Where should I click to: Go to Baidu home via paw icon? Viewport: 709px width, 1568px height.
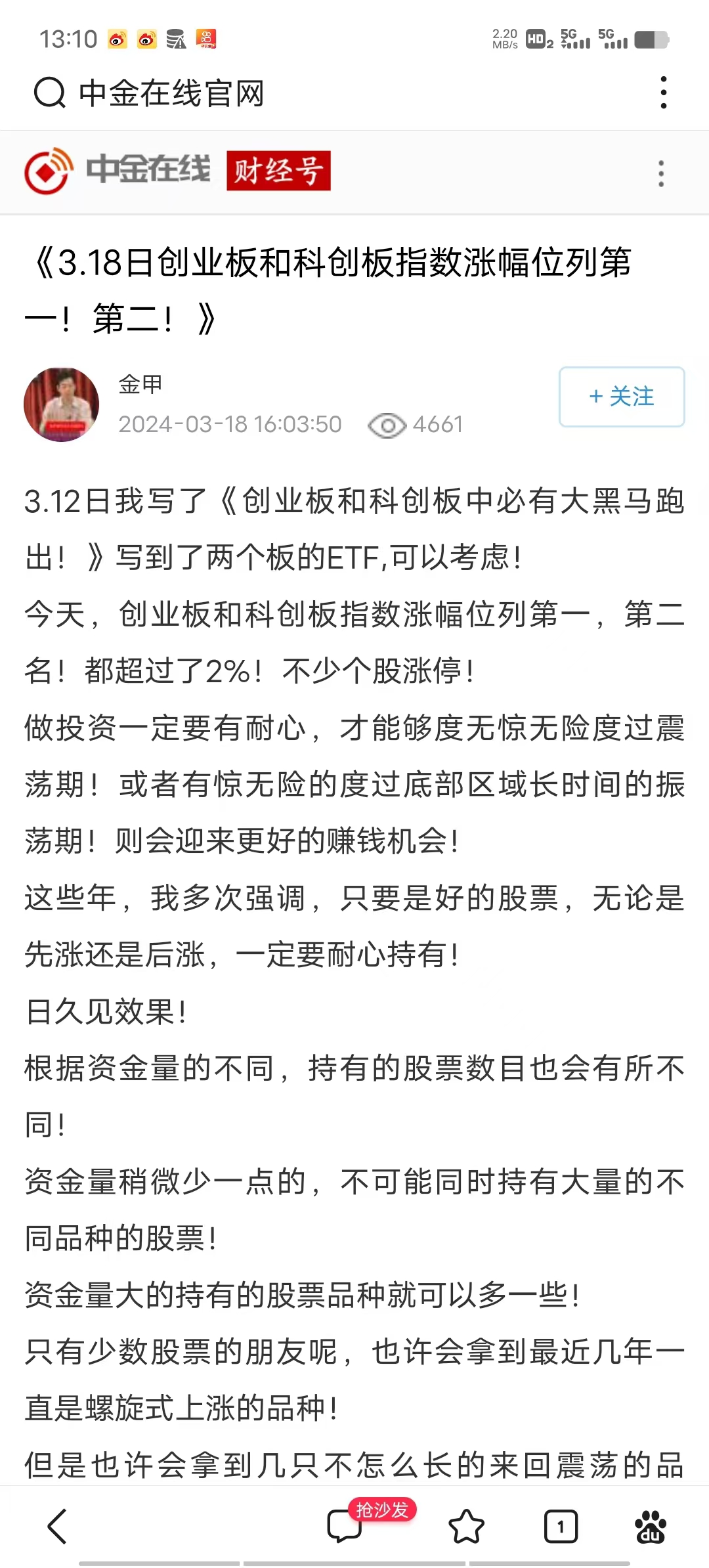(x=650, y=1526)
